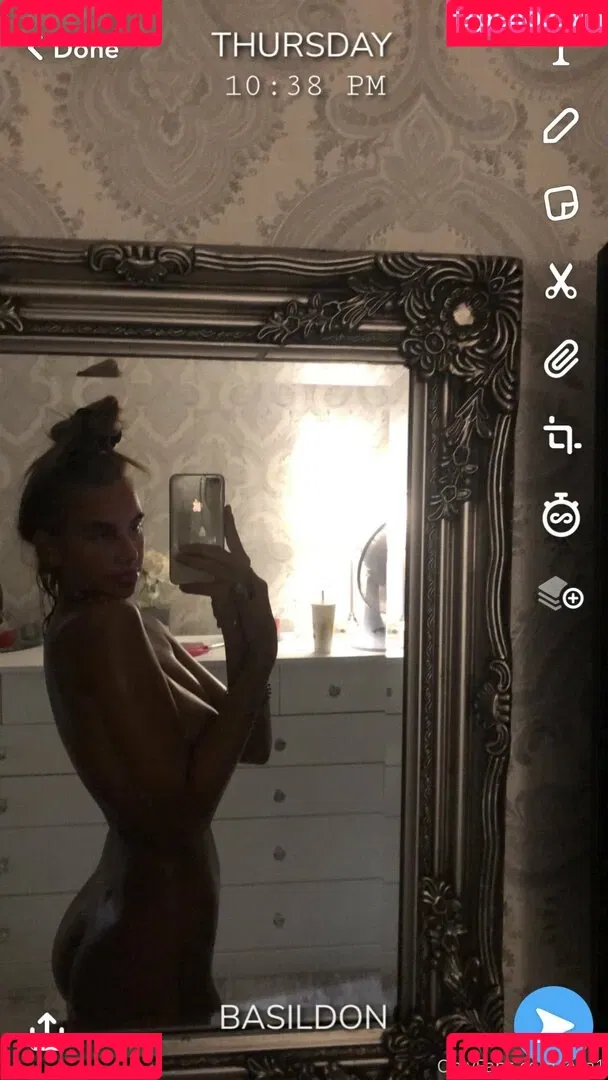Viewport: 608px width, 1080px height.
Task: Open the pencil drawing tool
Action: [x=561, y=127]
